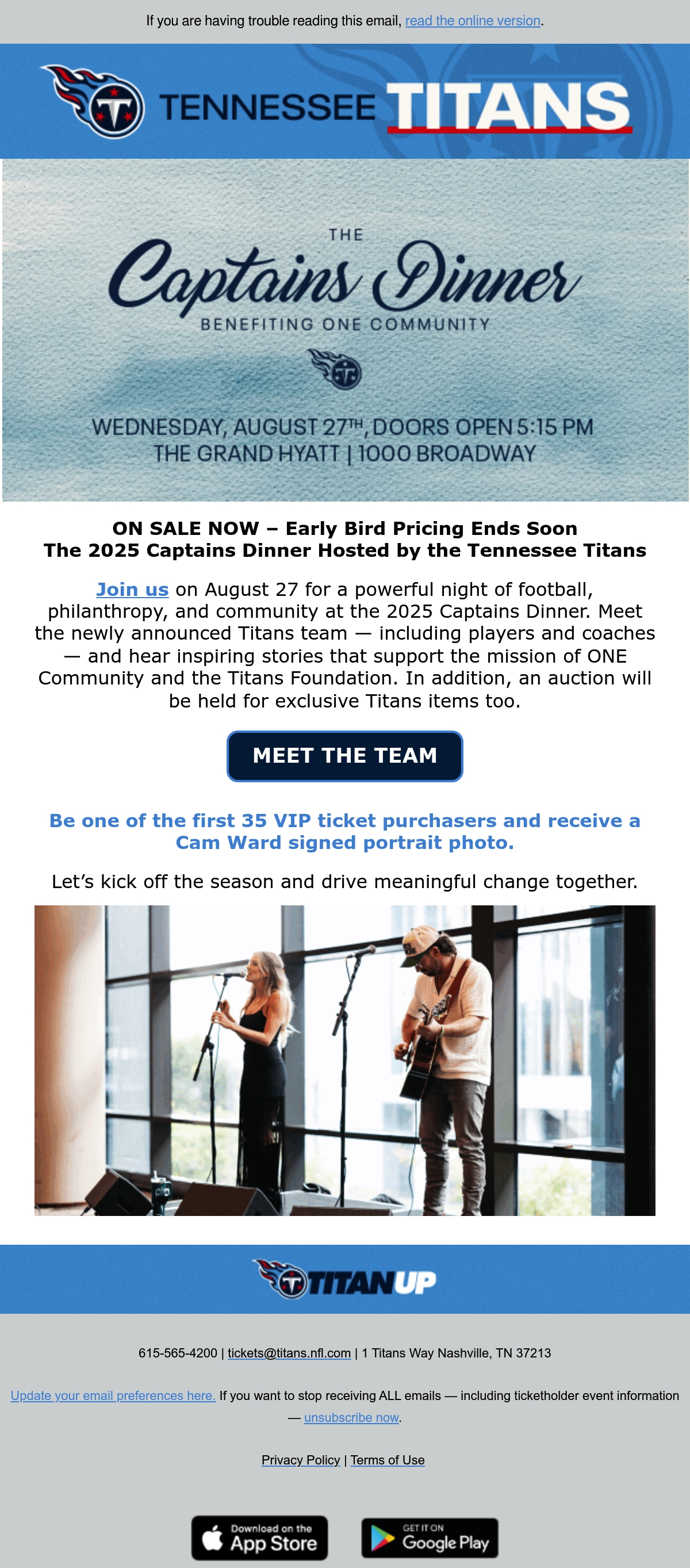This screenshot has width=690, height=1568.
Task: Open the Privacy Policy
Action: tap(301, 1460)
